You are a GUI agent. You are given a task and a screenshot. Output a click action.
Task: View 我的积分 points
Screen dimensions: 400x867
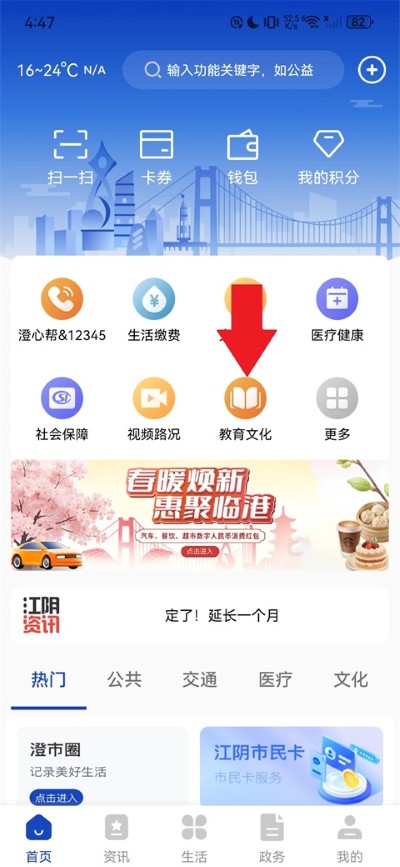329,157
